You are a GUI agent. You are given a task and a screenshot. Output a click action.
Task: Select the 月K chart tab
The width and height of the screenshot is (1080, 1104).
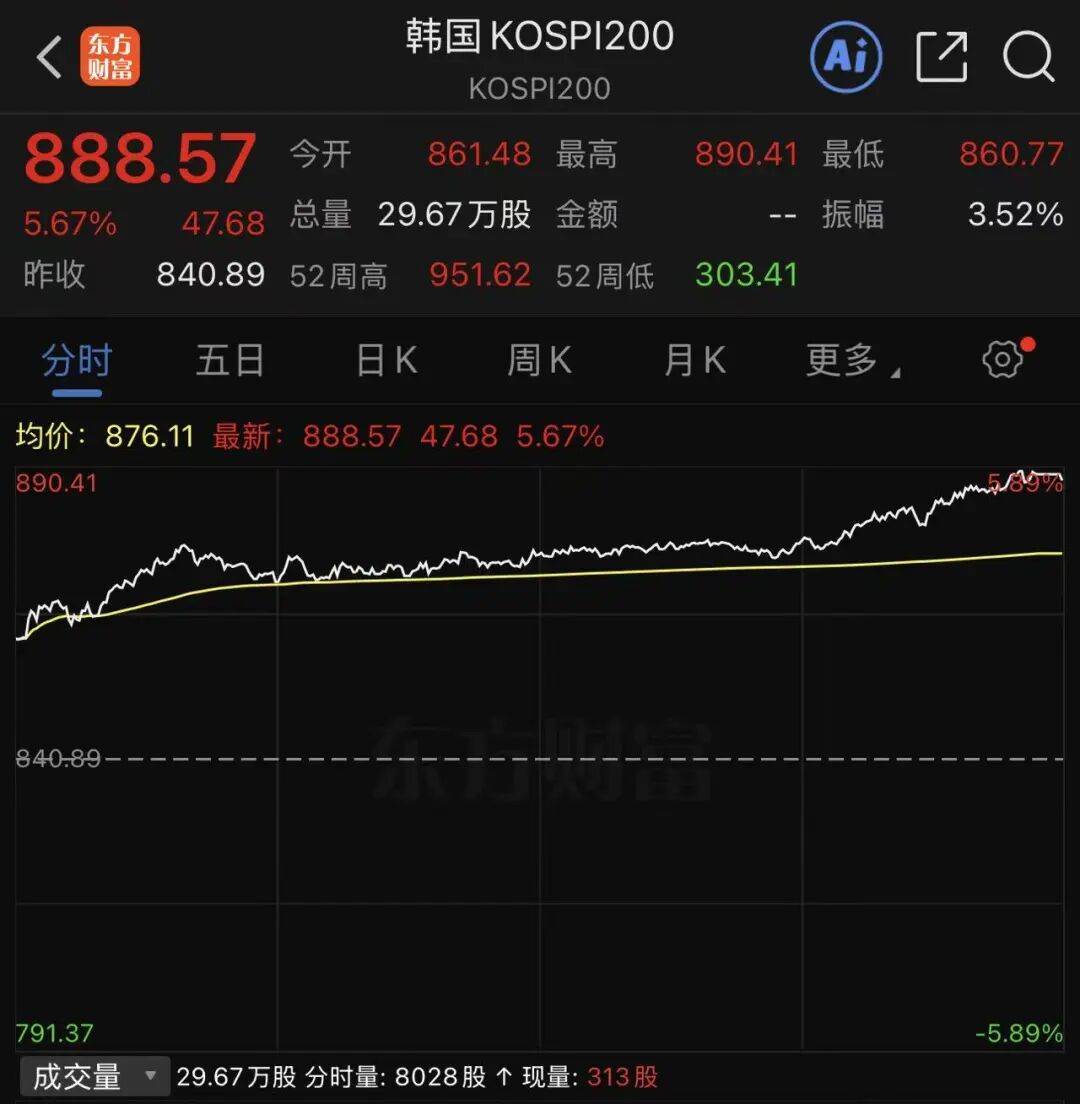(694, 360)
